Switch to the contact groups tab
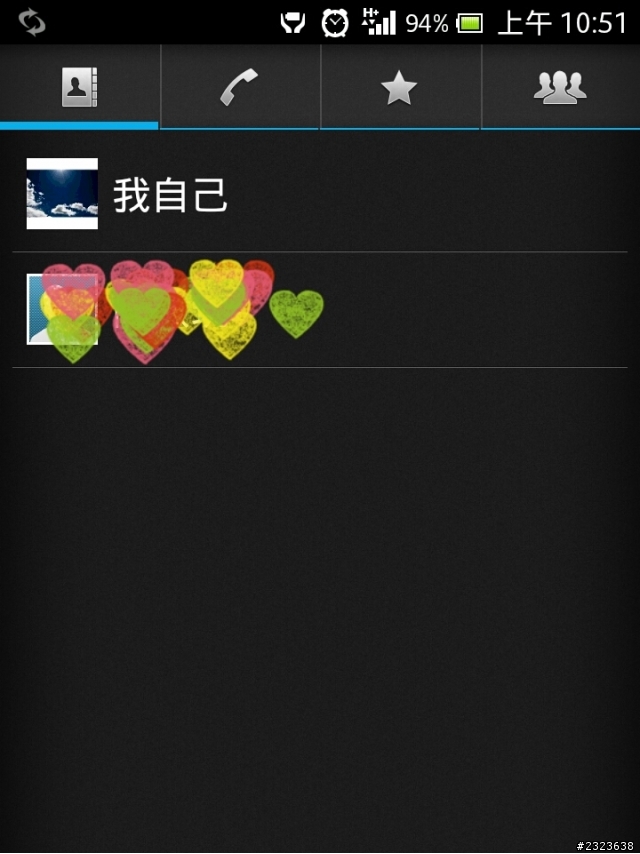The image size is (640, 854). click(x=560, y=88)
